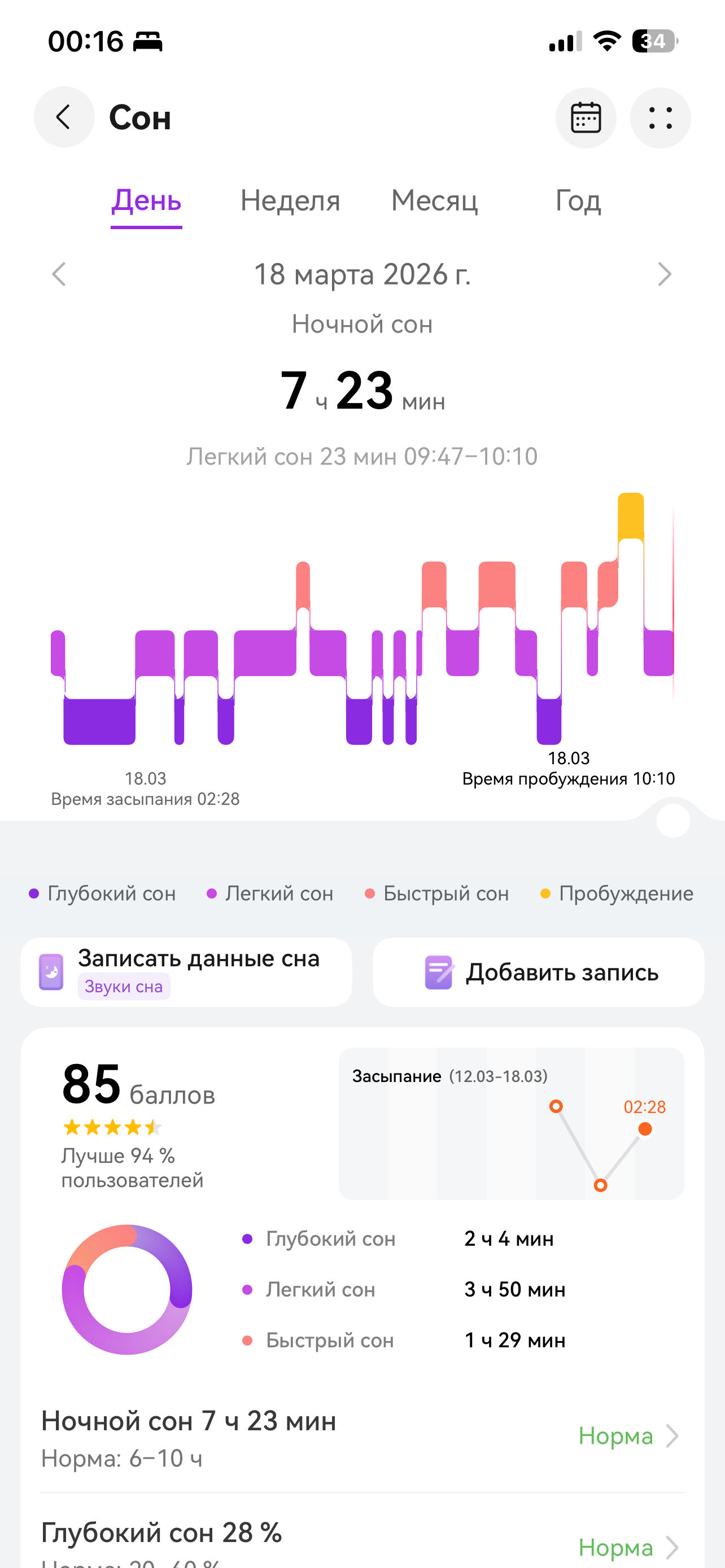The height and width of the screenshot is (1568, 725).
Task: Switch to the Год tab
Action: (x=578, y=201)
